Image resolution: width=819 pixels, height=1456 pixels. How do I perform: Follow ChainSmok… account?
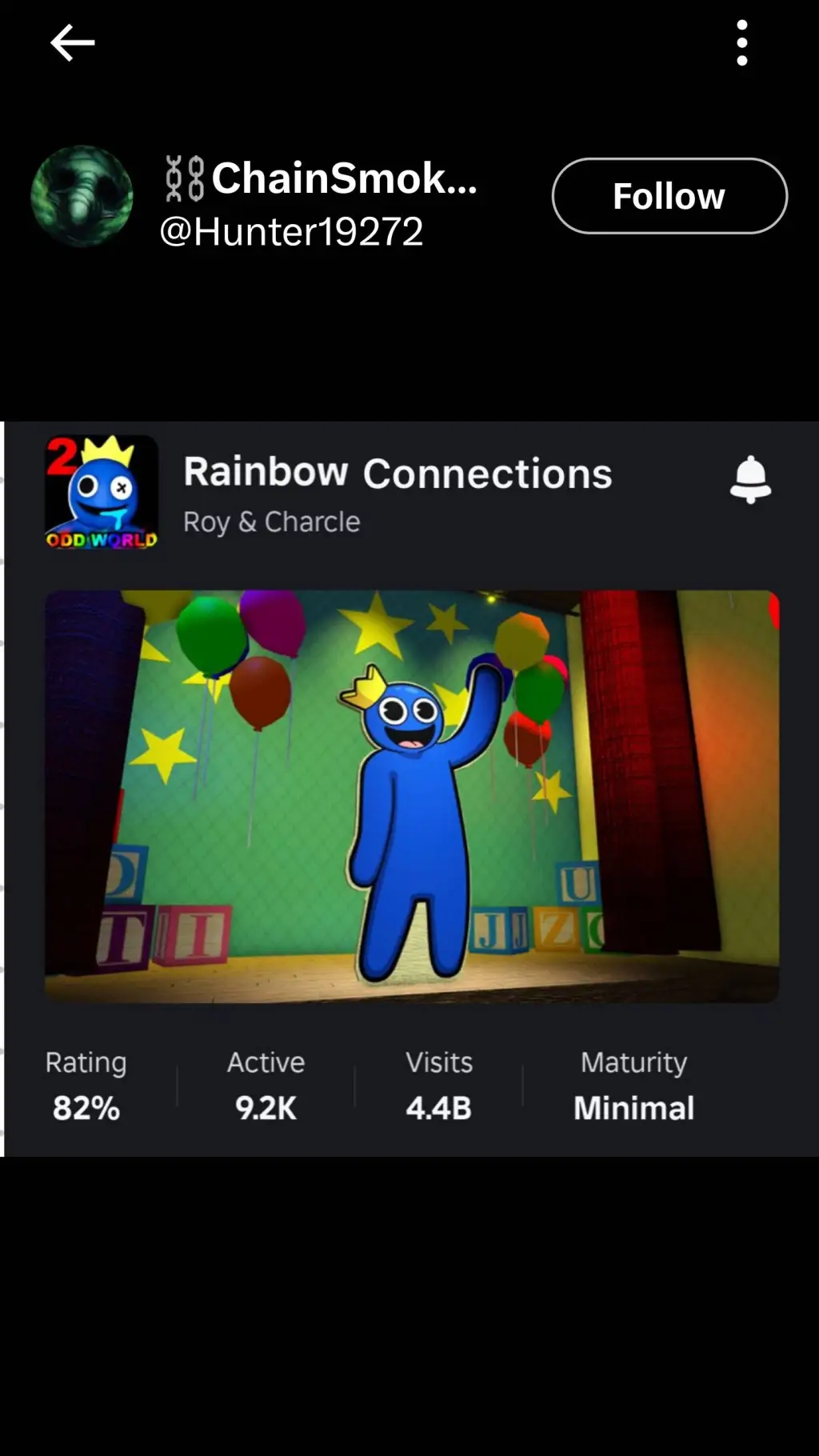tap(669, 196)
